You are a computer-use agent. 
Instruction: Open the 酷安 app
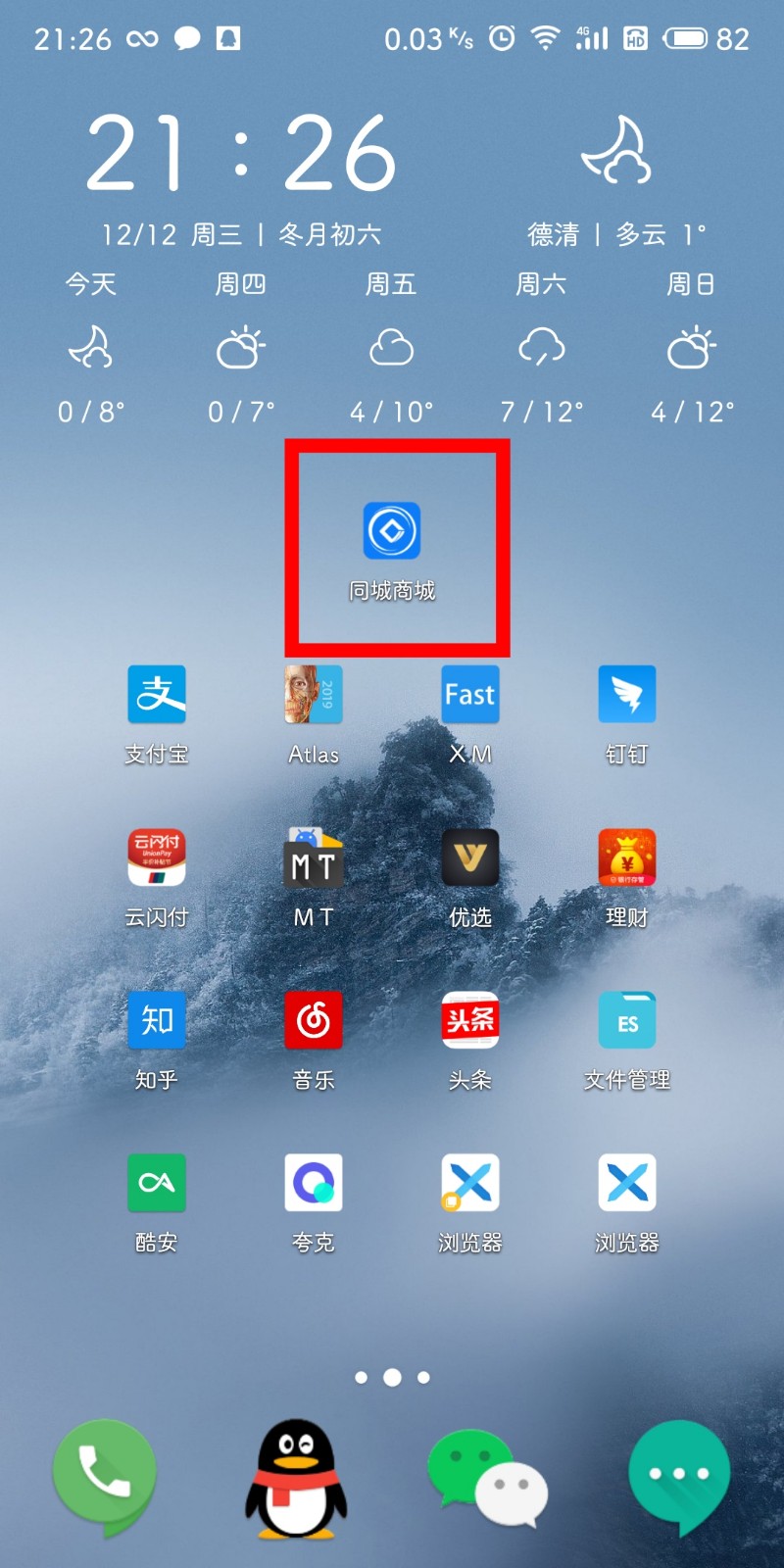coord(157,1183)
